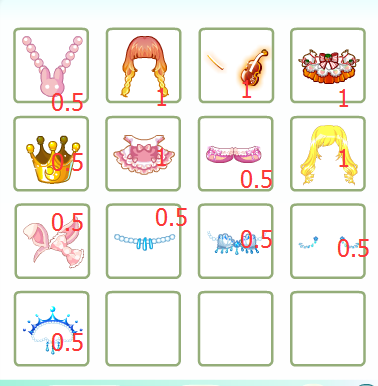
Task: Select the strawberry cake ruffle item
Action: (x=328, y=65)
